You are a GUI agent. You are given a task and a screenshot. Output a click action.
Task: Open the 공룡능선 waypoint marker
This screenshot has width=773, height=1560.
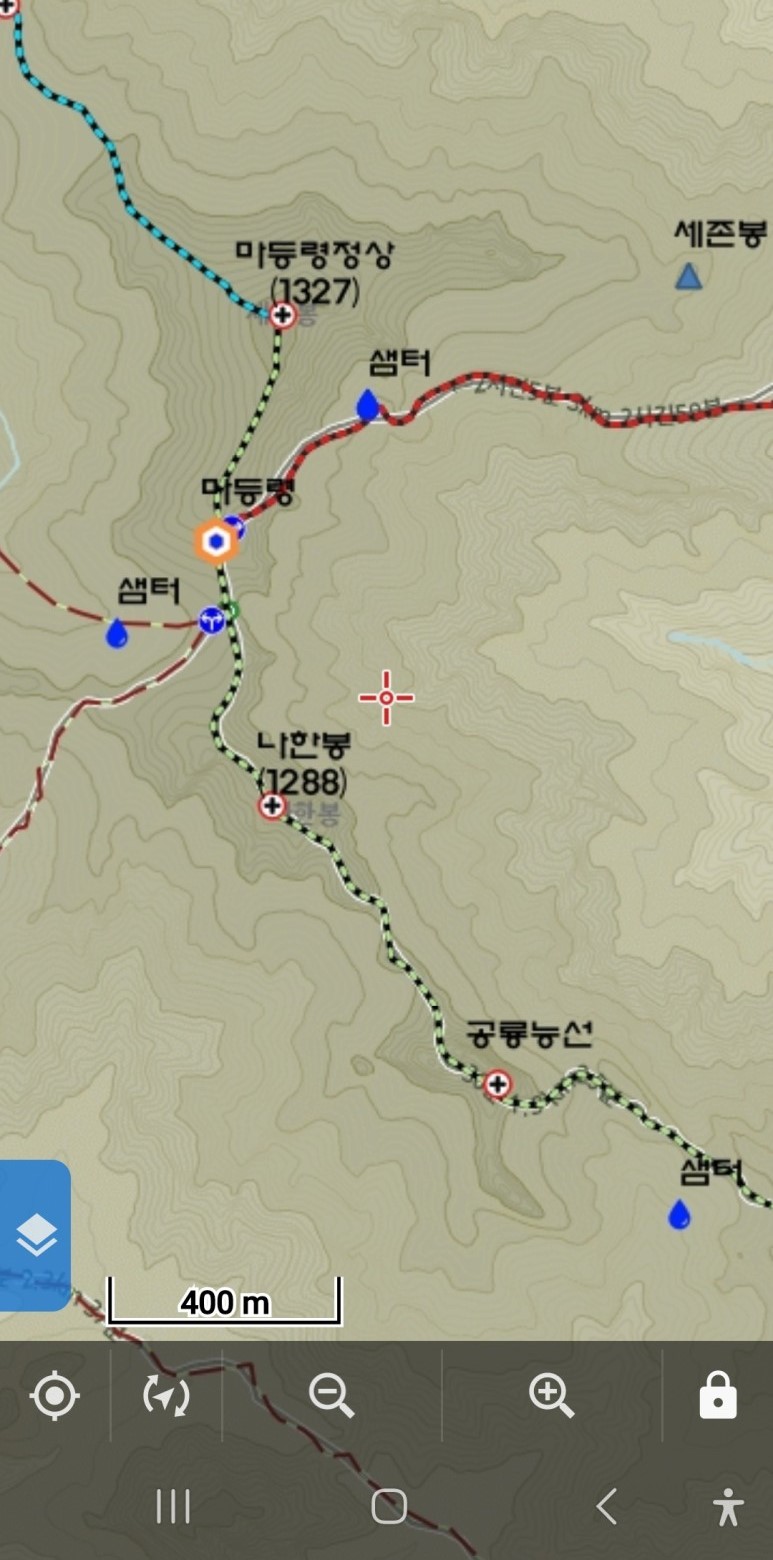[497, 1083]
